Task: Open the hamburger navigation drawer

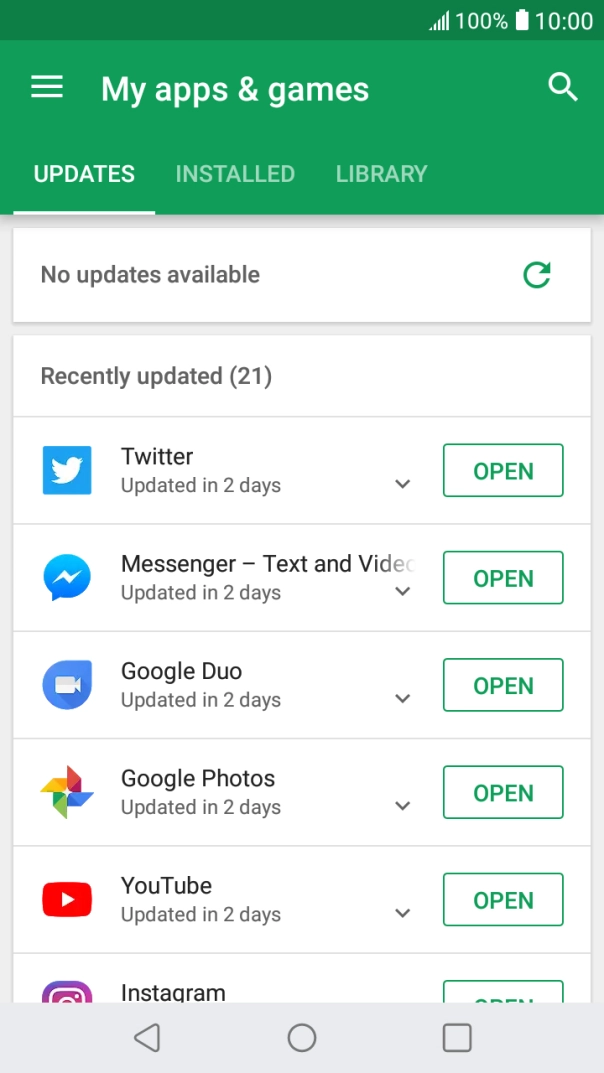Action: [47, 88]
